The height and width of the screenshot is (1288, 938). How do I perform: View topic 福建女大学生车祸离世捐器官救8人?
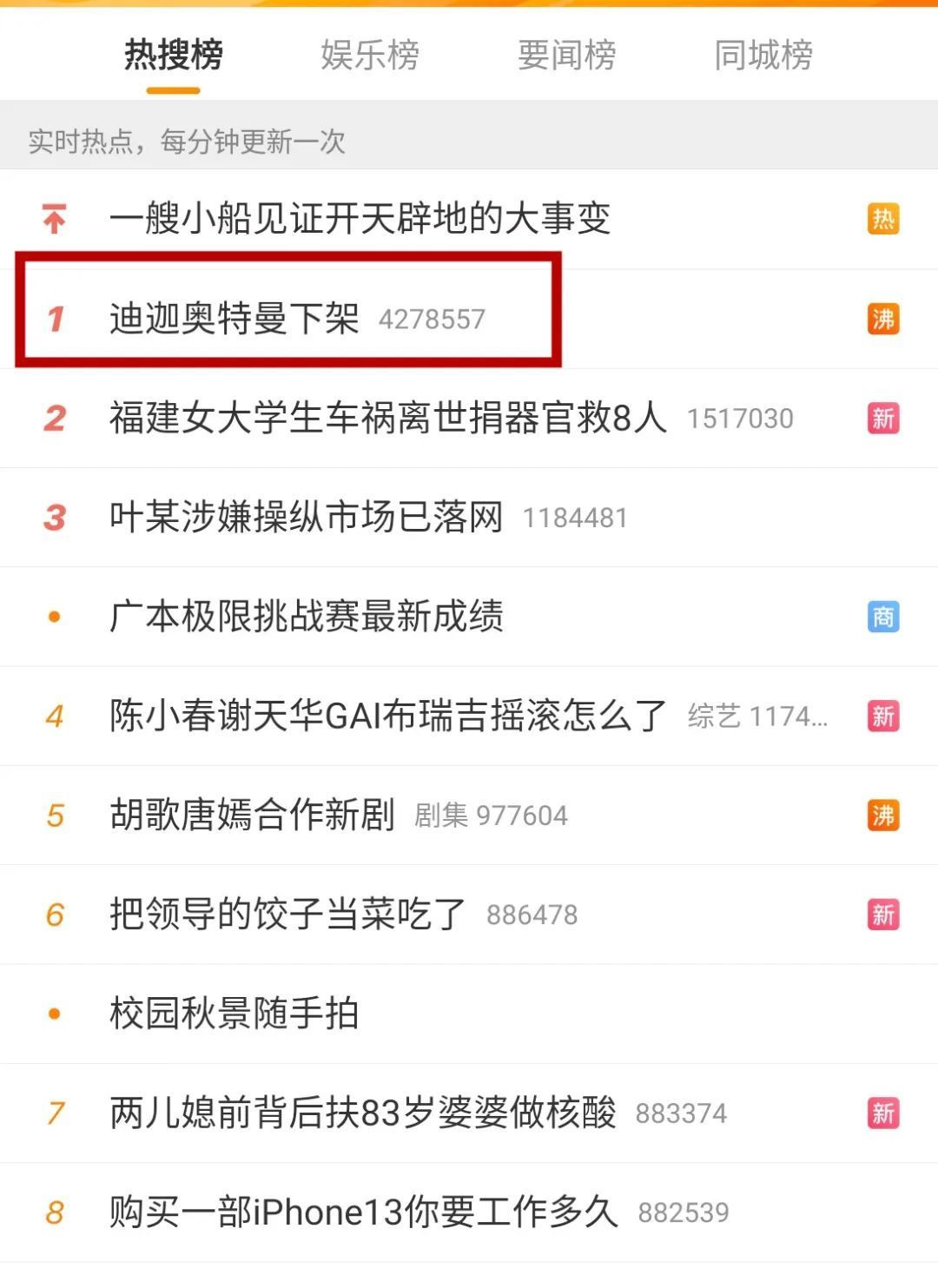[x=387, y=418]
